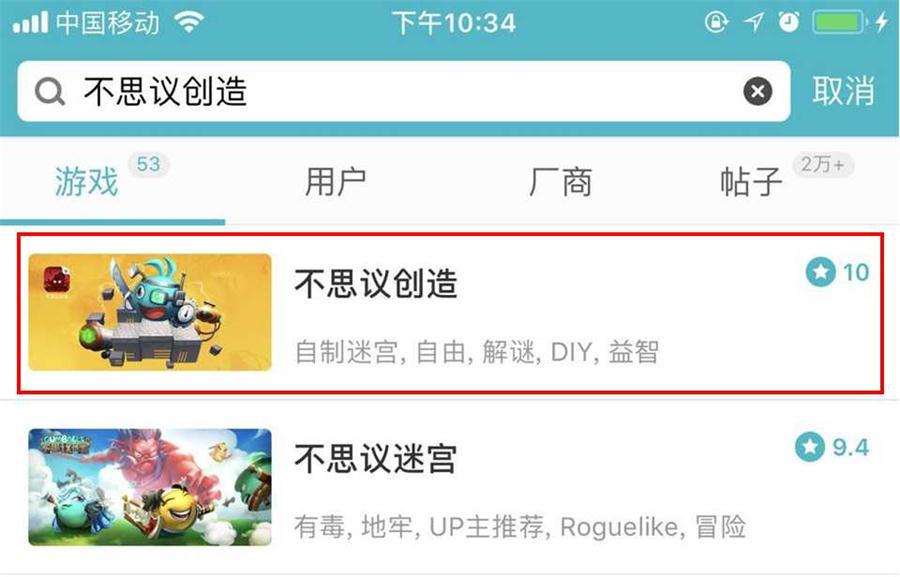This screenshot has width=900, height=577.
Task: Switch to the 用户 tab
Action: tap(335, 182)
